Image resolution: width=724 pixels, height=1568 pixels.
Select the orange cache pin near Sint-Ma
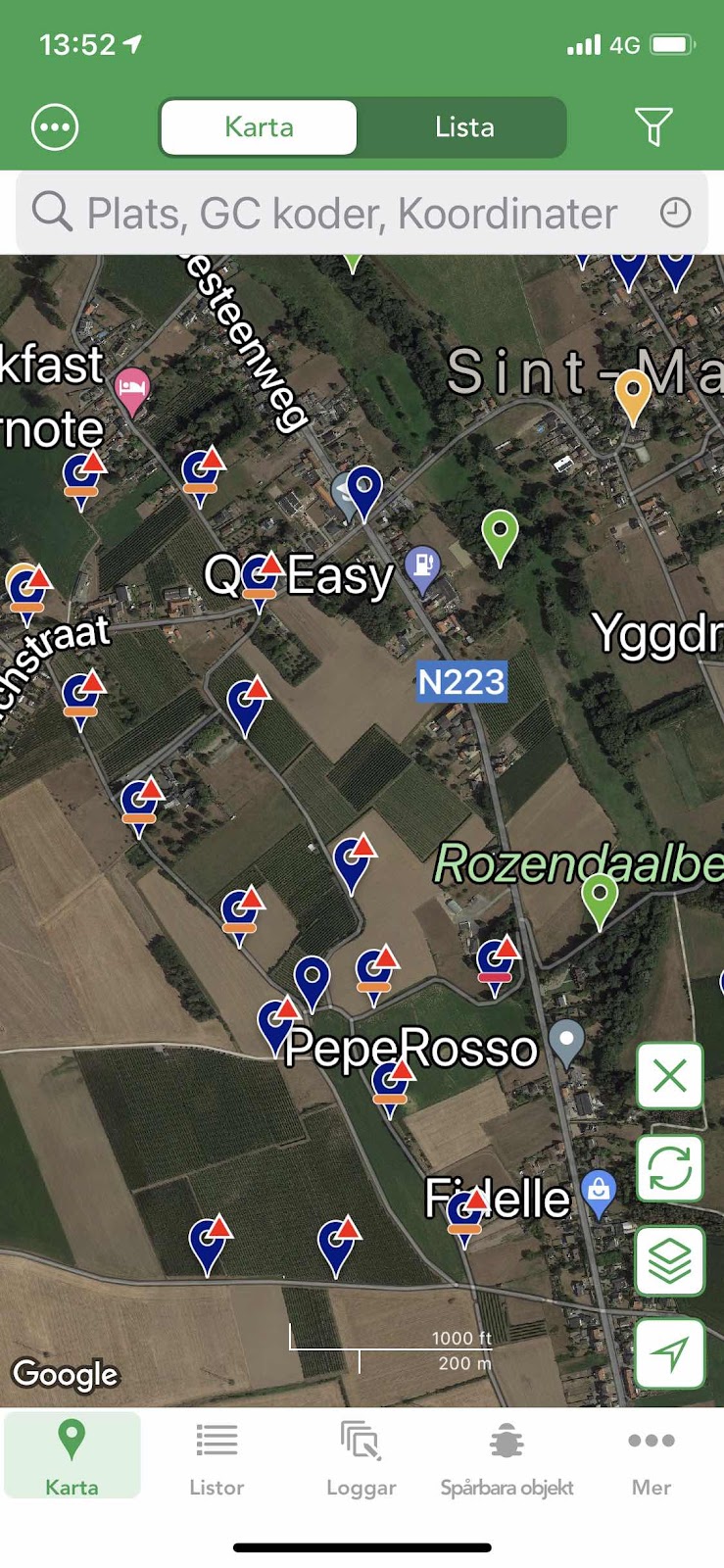[x=633, y=395]
